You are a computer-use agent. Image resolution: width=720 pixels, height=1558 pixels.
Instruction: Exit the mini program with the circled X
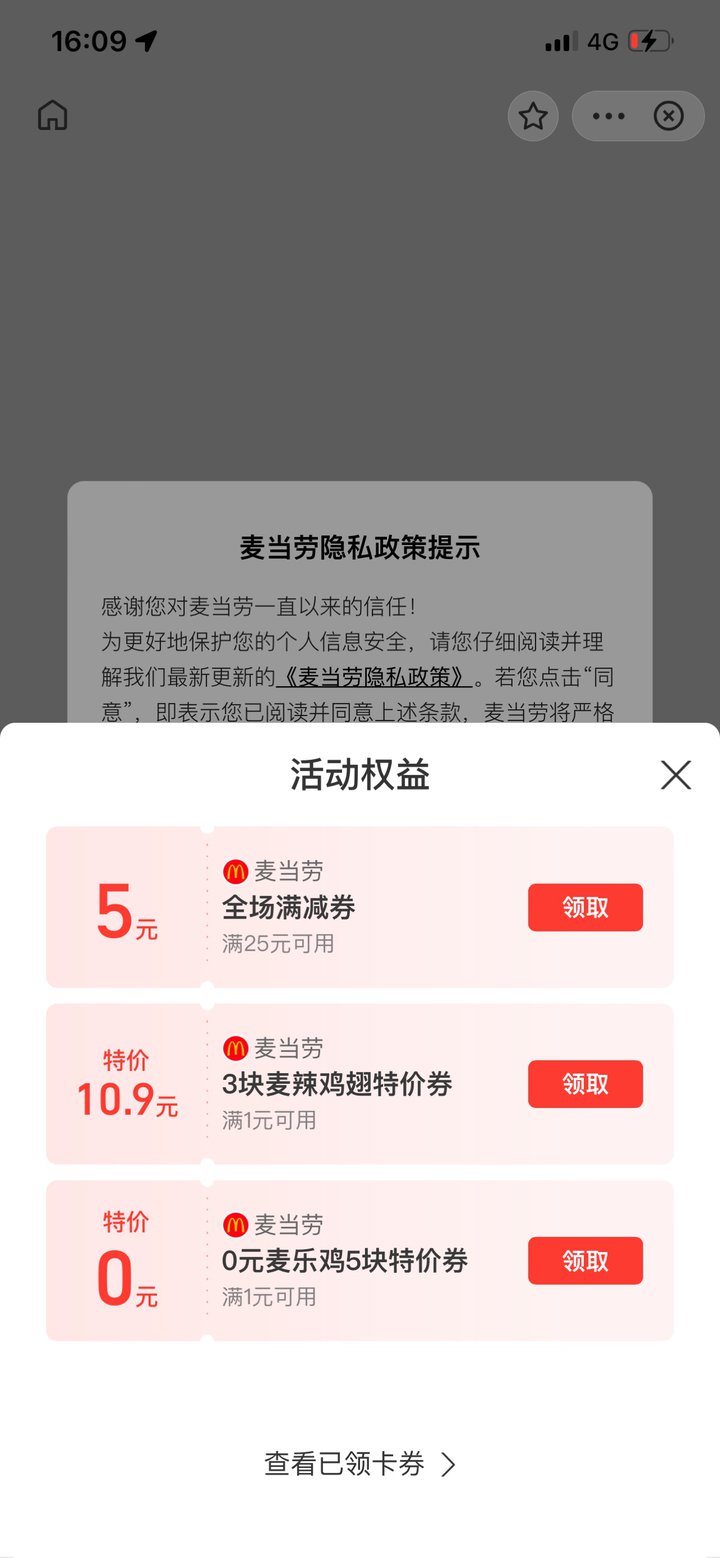(668, 117)
